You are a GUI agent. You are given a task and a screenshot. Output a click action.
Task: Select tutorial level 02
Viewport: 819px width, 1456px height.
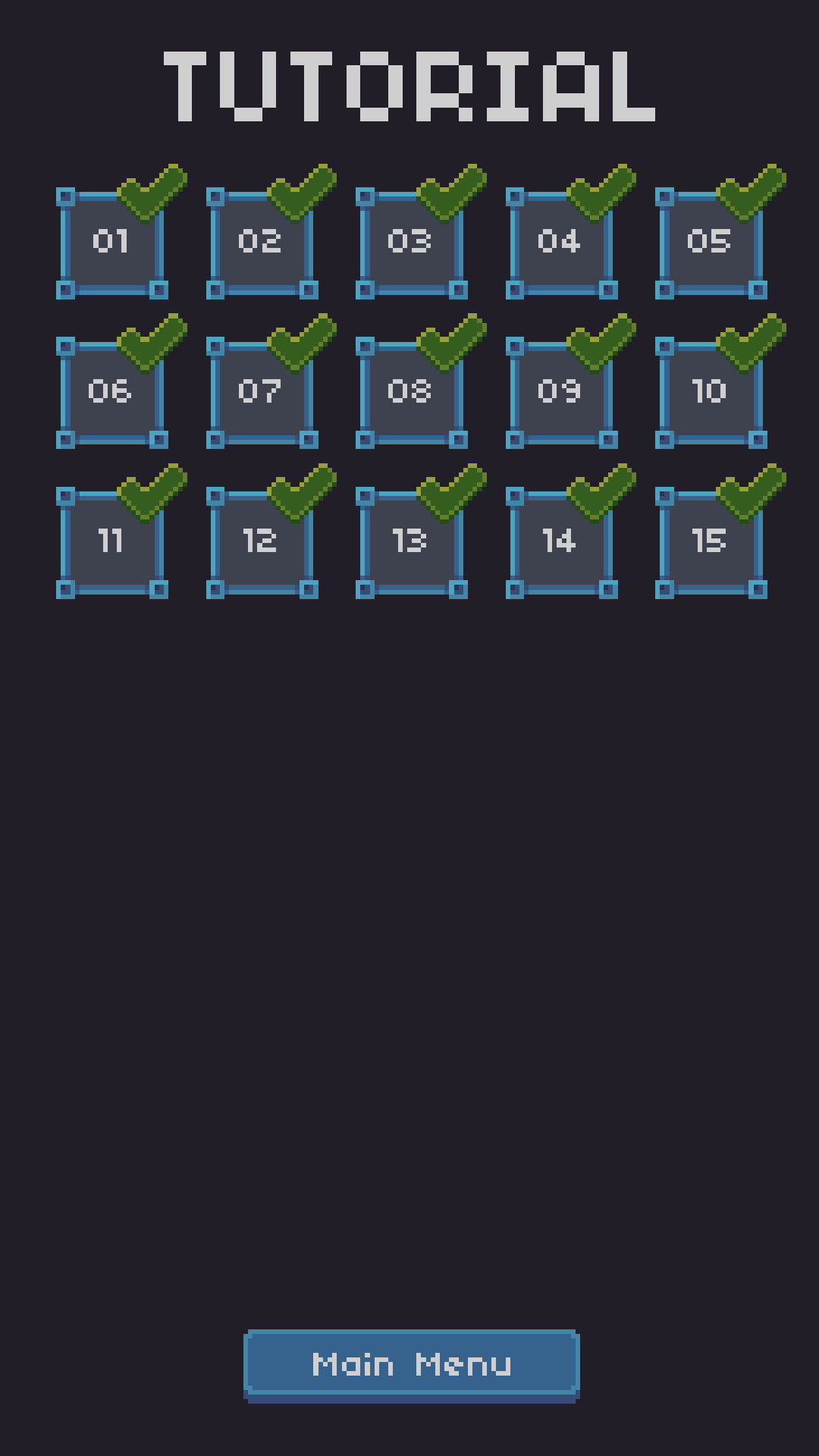261,243
